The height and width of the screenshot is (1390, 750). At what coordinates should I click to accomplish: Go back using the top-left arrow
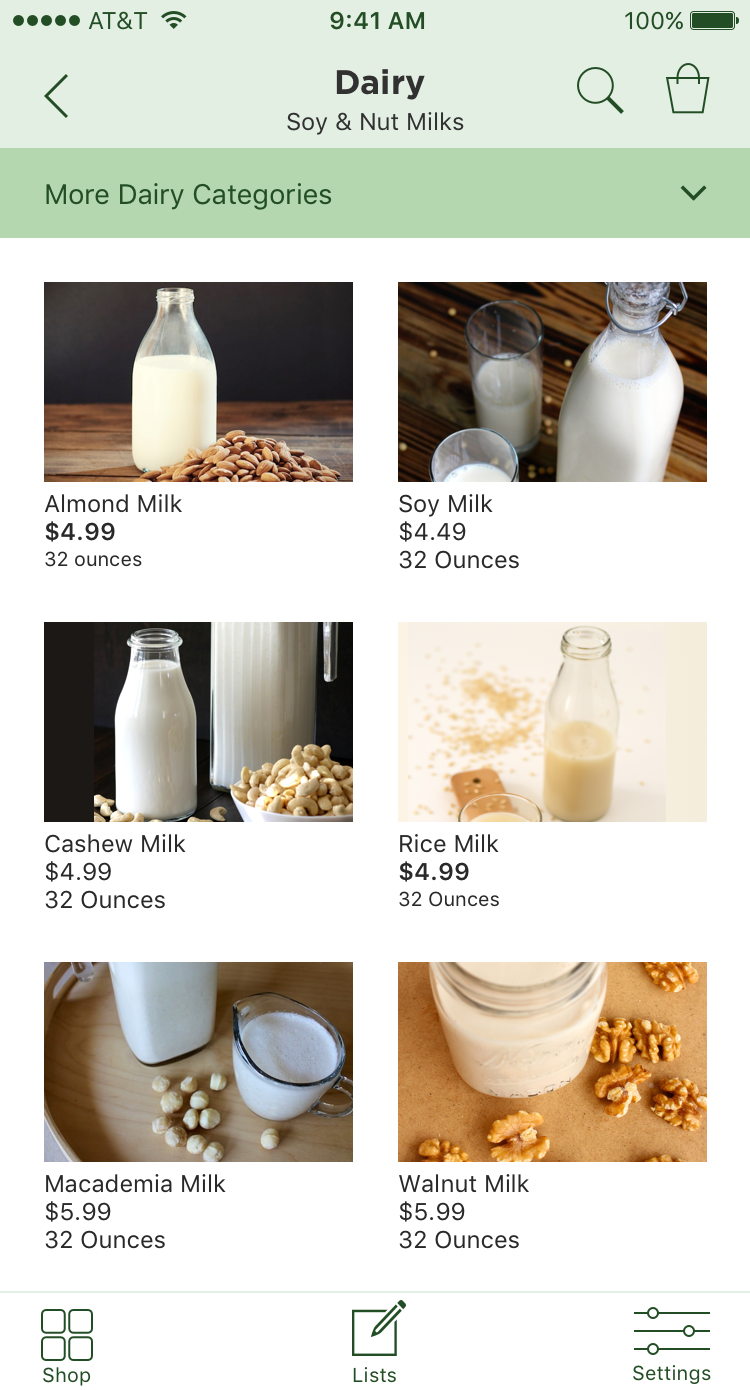pyautogui.click(x=57, y=96)
